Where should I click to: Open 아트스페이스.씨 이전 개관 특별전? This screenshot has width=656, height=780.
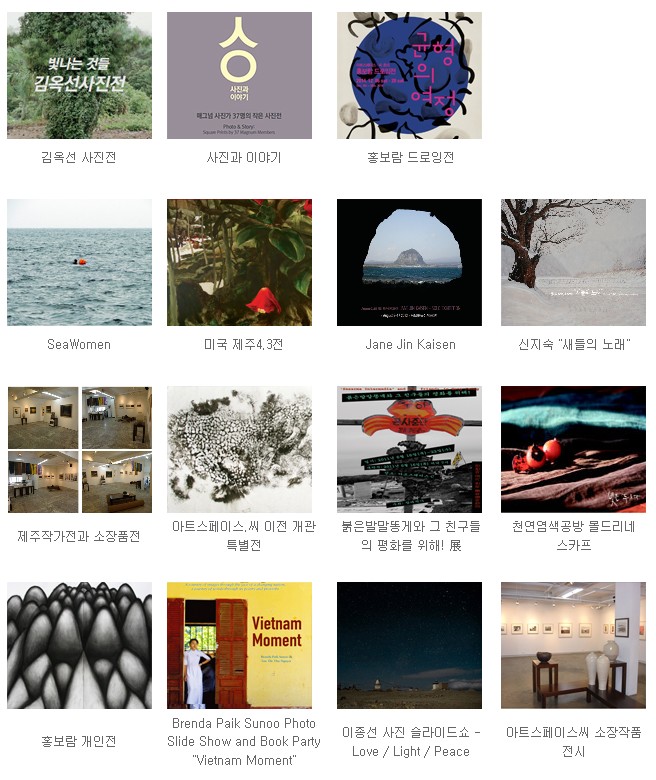pyautogui.click(x=239, y=449)
